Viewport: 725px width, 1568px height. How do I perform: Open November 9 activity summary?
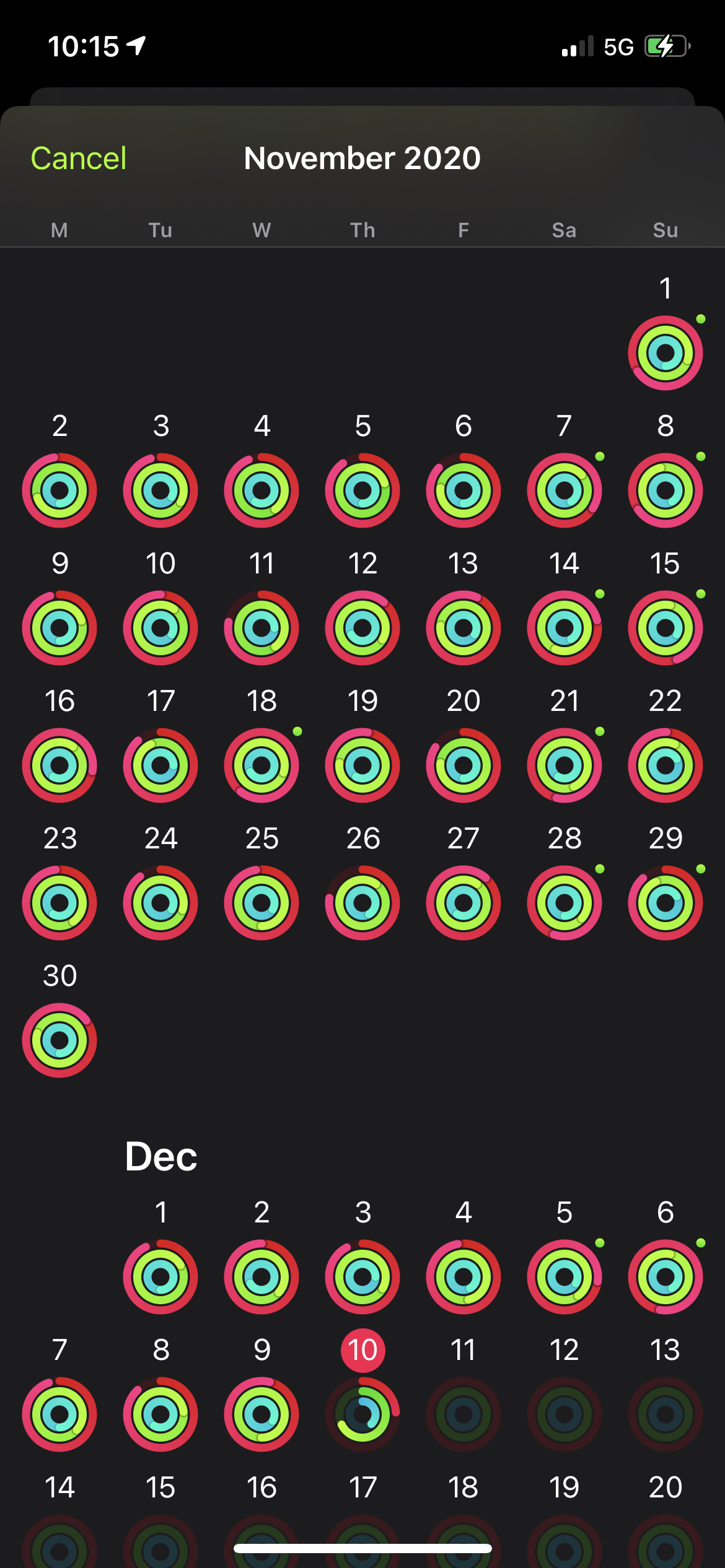[x=59, y=627]
